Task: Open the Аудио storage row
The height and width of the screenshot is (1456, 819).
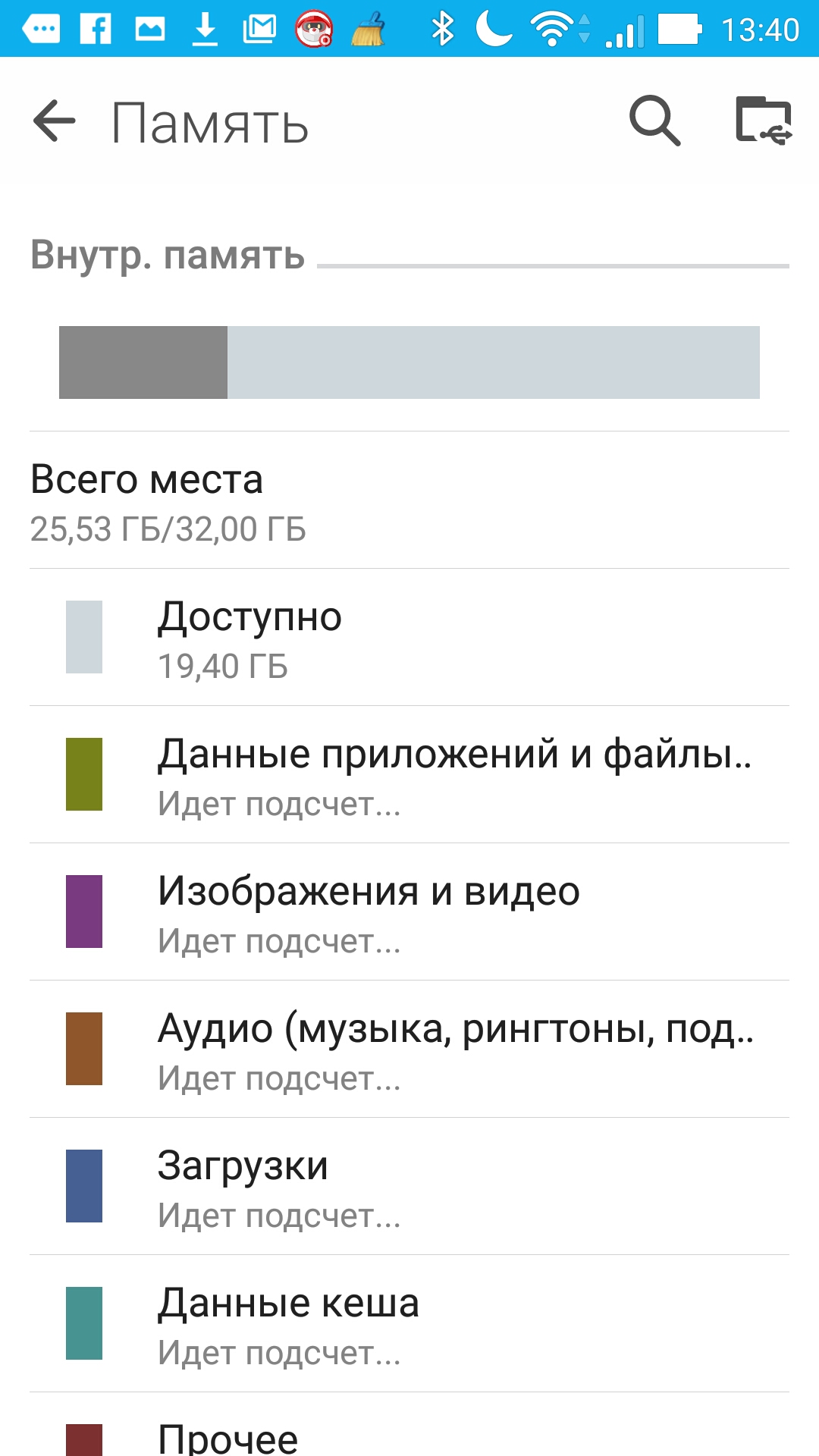Action: [x=409, y=1049]
